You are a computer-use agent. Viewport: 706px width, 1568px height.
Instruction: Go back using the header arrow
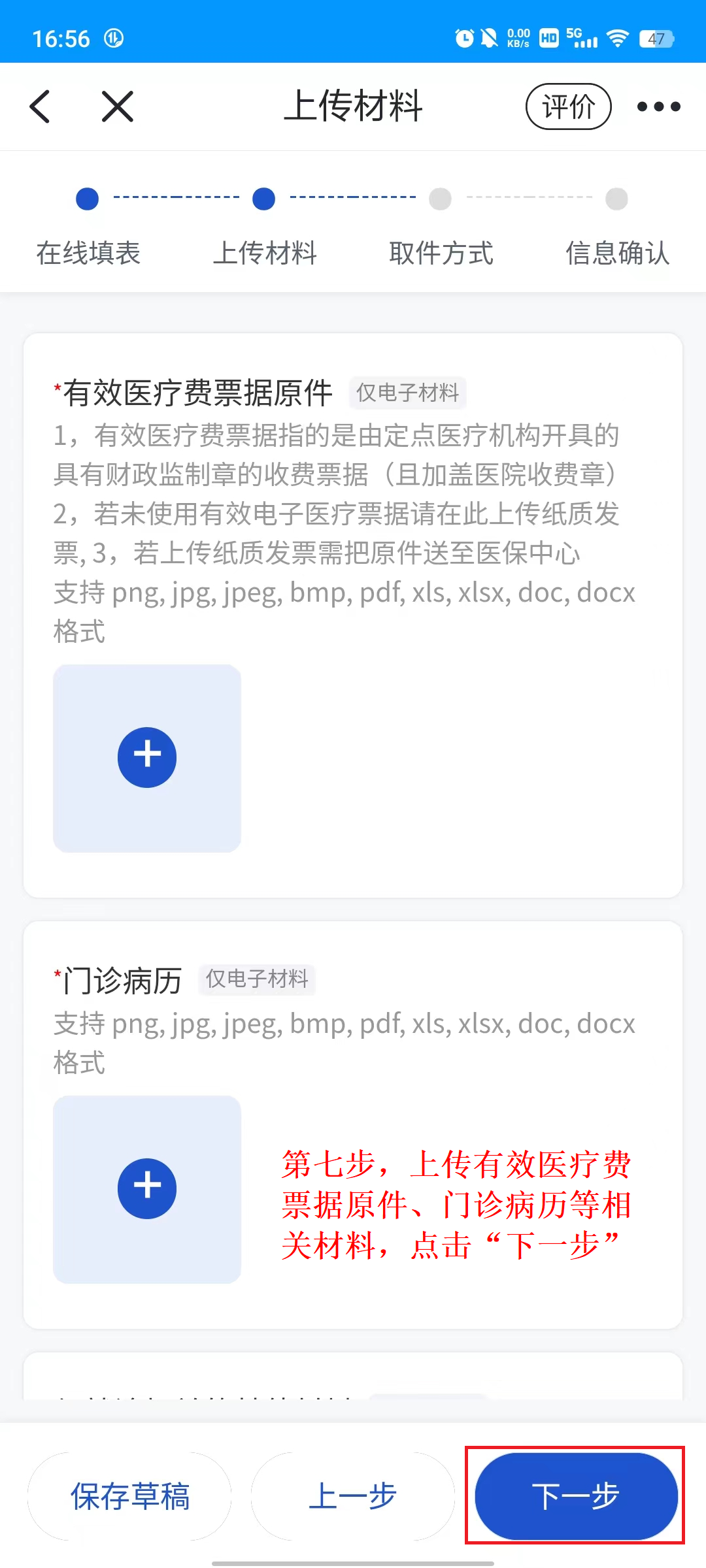coord(41,106)
